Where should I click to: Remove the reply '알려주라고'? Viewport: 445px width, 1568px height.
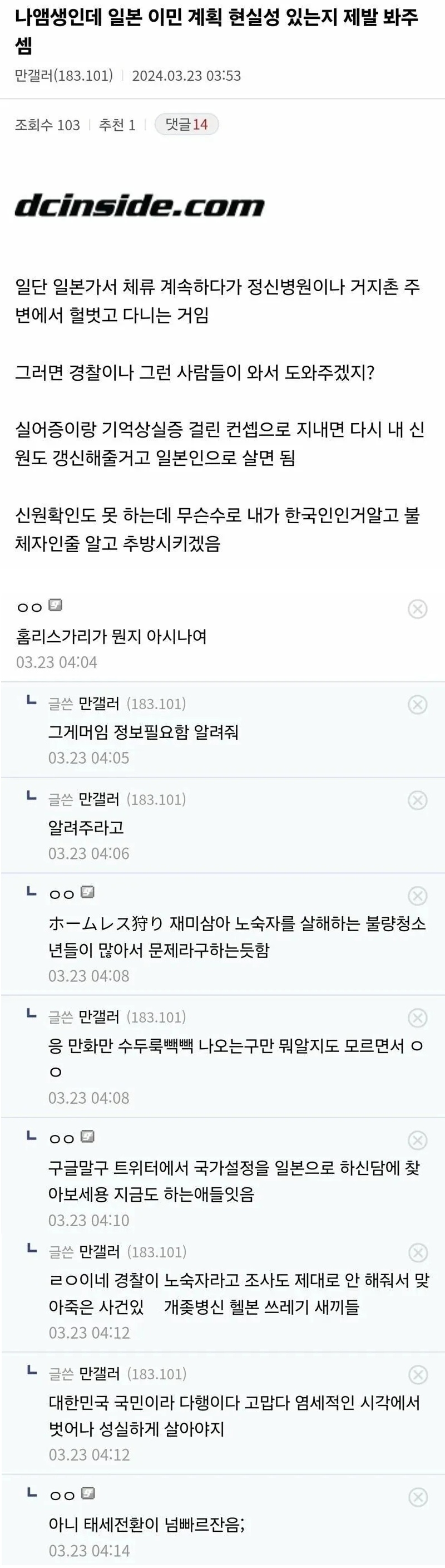417,800
